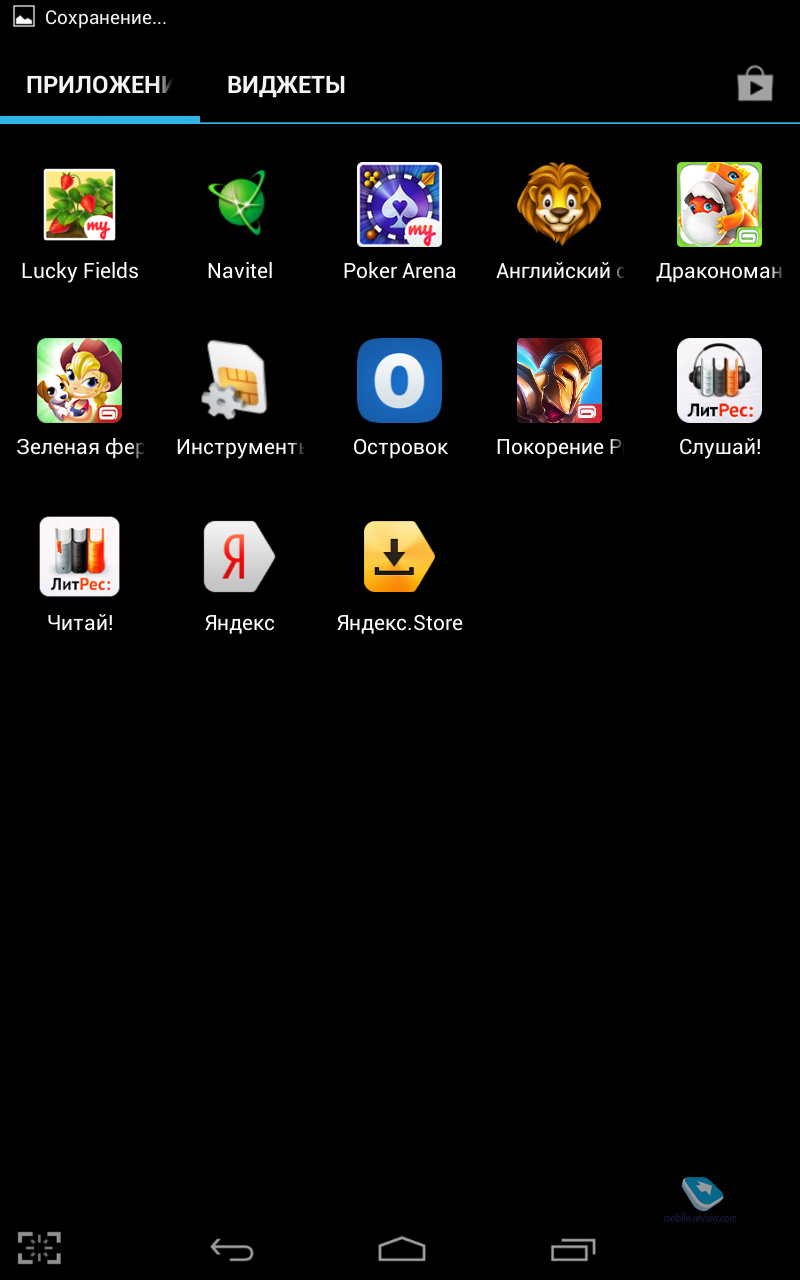Open the Зеленая ферма game
The image size is (800, 1280).
pyautogui.click(x=80, y=398)
